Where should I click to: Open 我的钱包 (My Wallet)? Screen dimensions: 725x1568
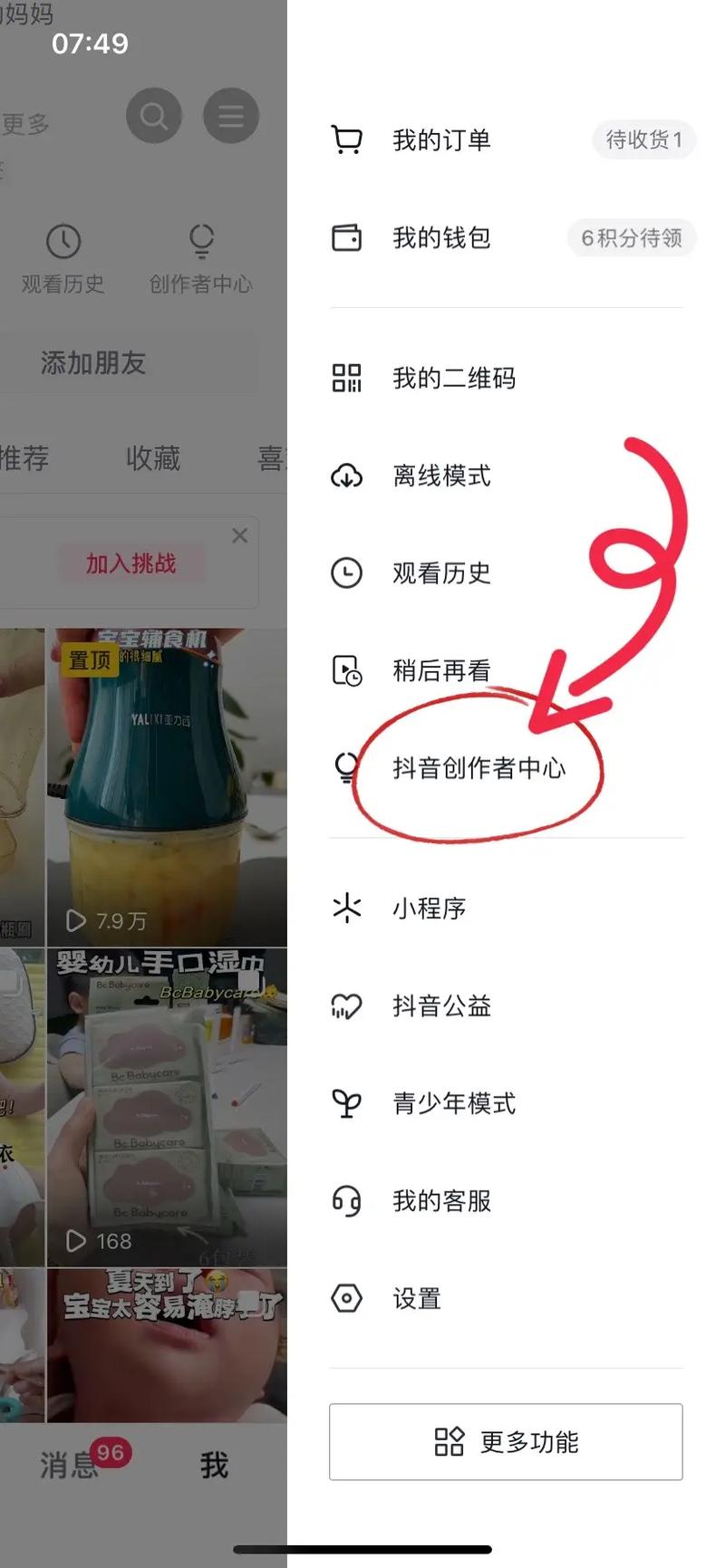click(441, 238)
